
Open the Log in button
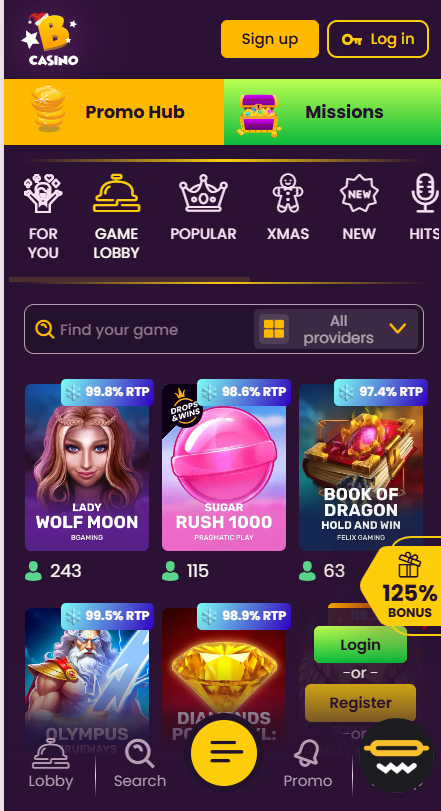pyautogui.click(x=378, y=39)
